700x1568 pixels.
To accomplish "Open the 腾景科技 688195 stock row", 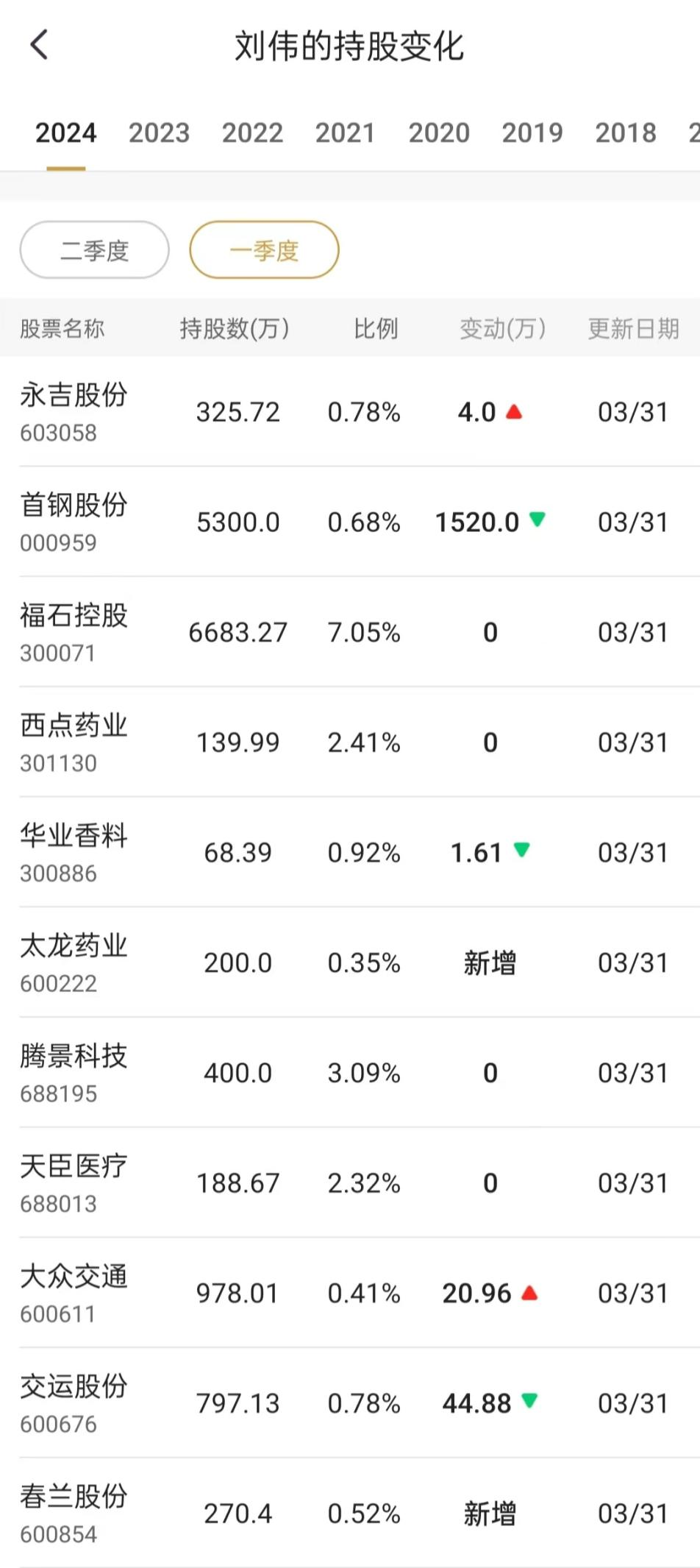I will 350,1073.
